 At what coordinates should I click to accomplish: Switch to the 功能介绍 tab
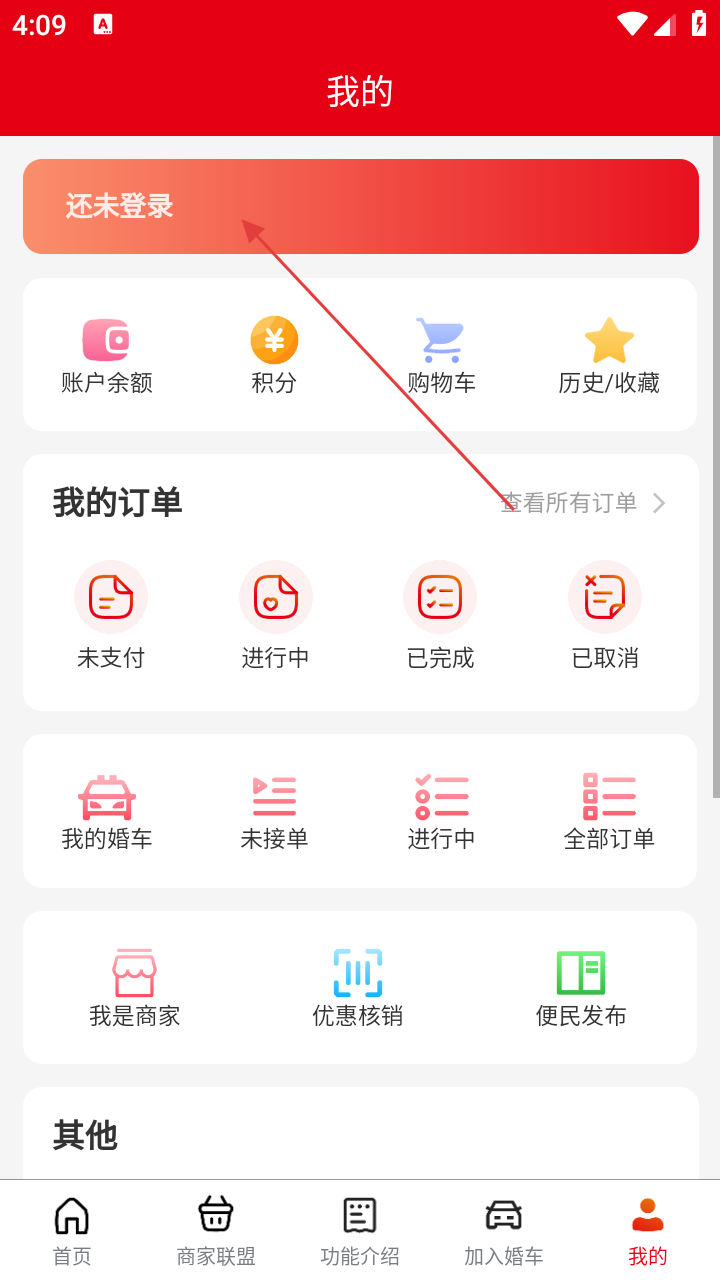point(360,1230)
